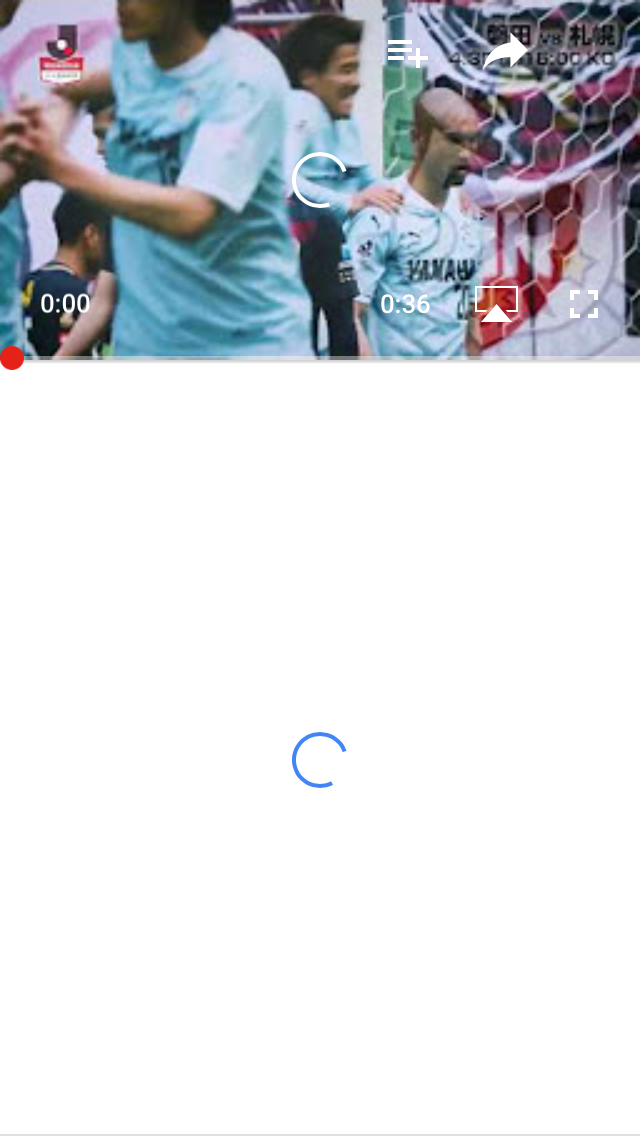Screen dimensions: 640x1136
Task: Share this video
Action: (505, 51)
